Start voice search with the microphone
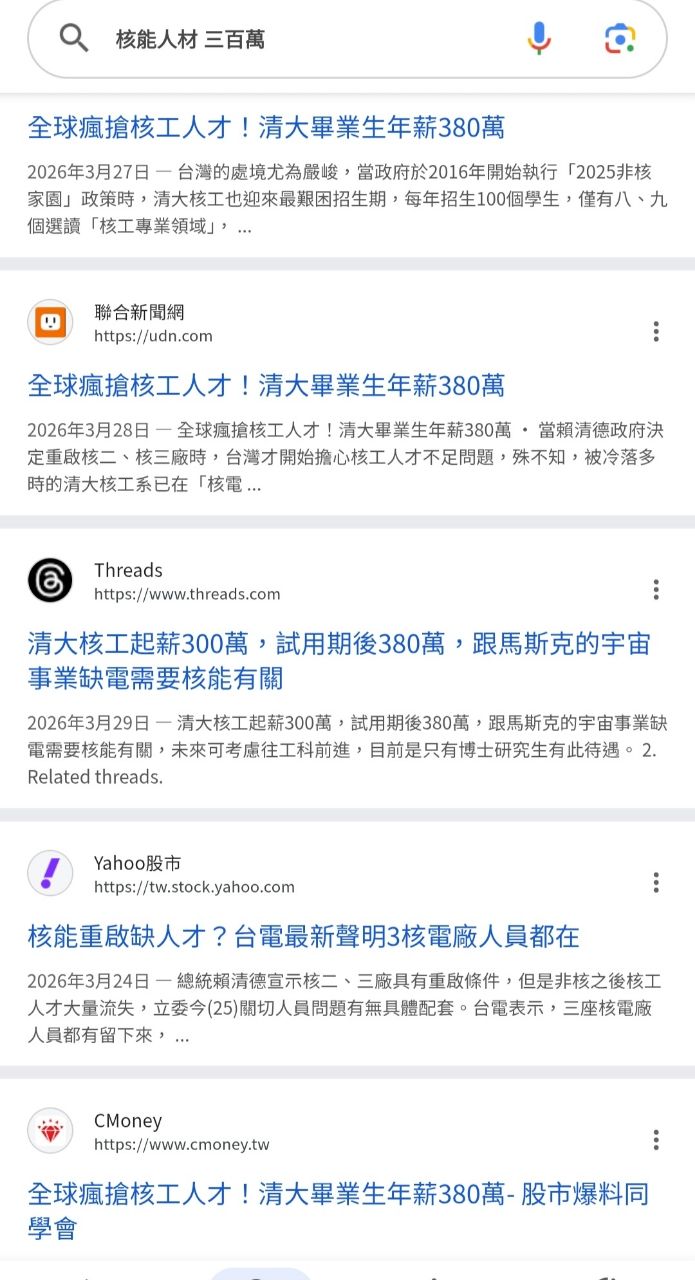 coord(539,39)
